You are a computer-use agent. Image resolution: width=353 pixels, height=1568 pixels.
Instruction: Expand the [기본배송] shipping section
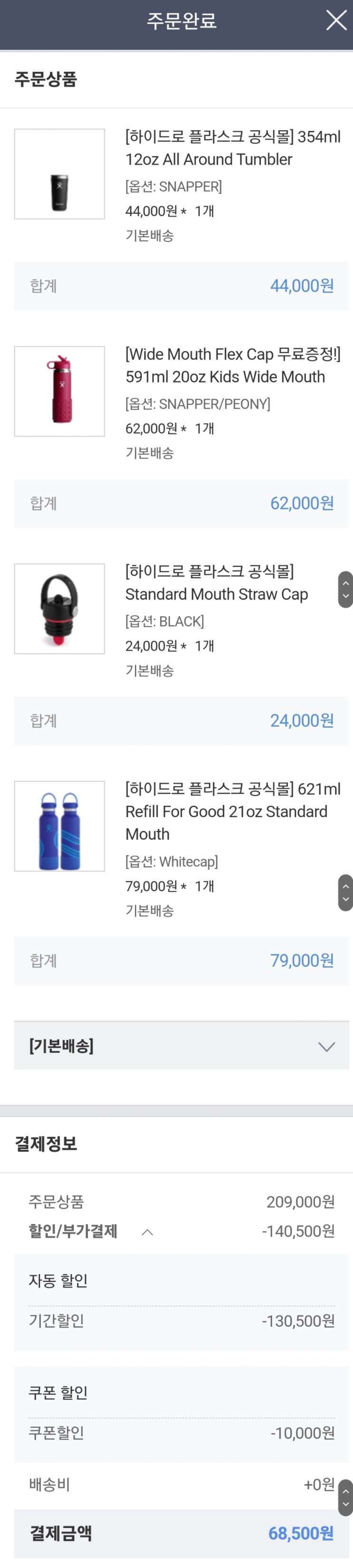click(326, 1046)
